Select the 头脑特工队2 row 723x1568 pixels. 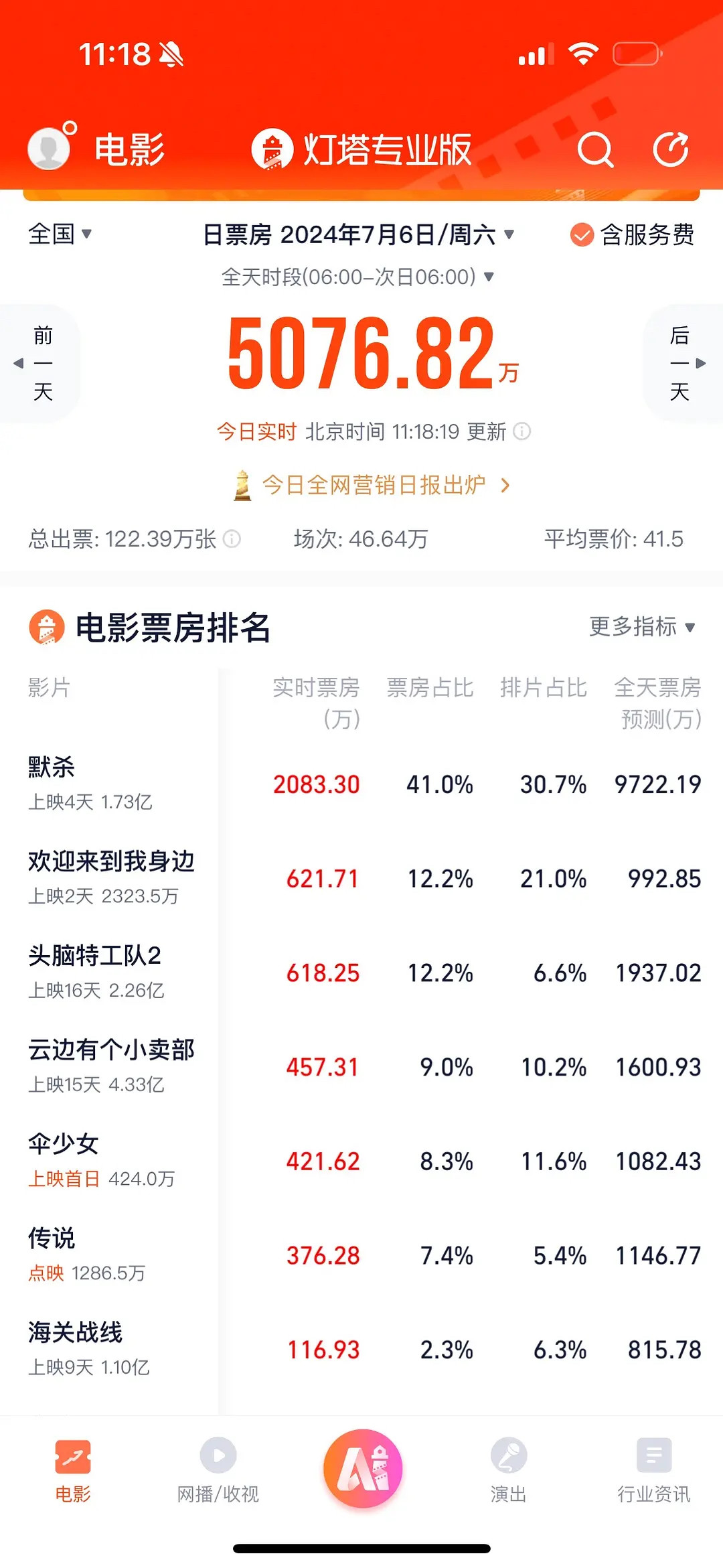tap(361, 972)
